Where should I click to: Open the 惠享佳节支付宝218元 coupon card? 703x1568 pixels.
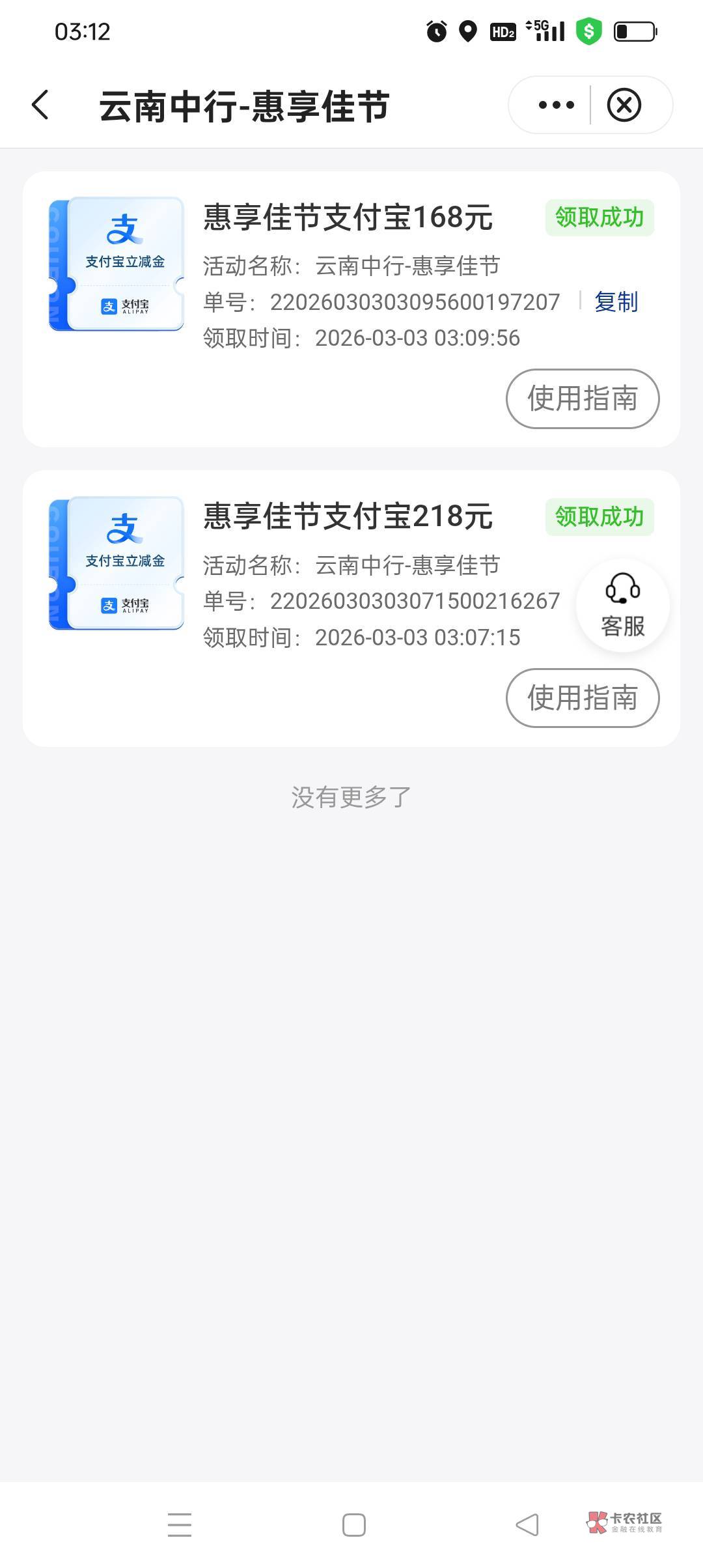point(348,516)
